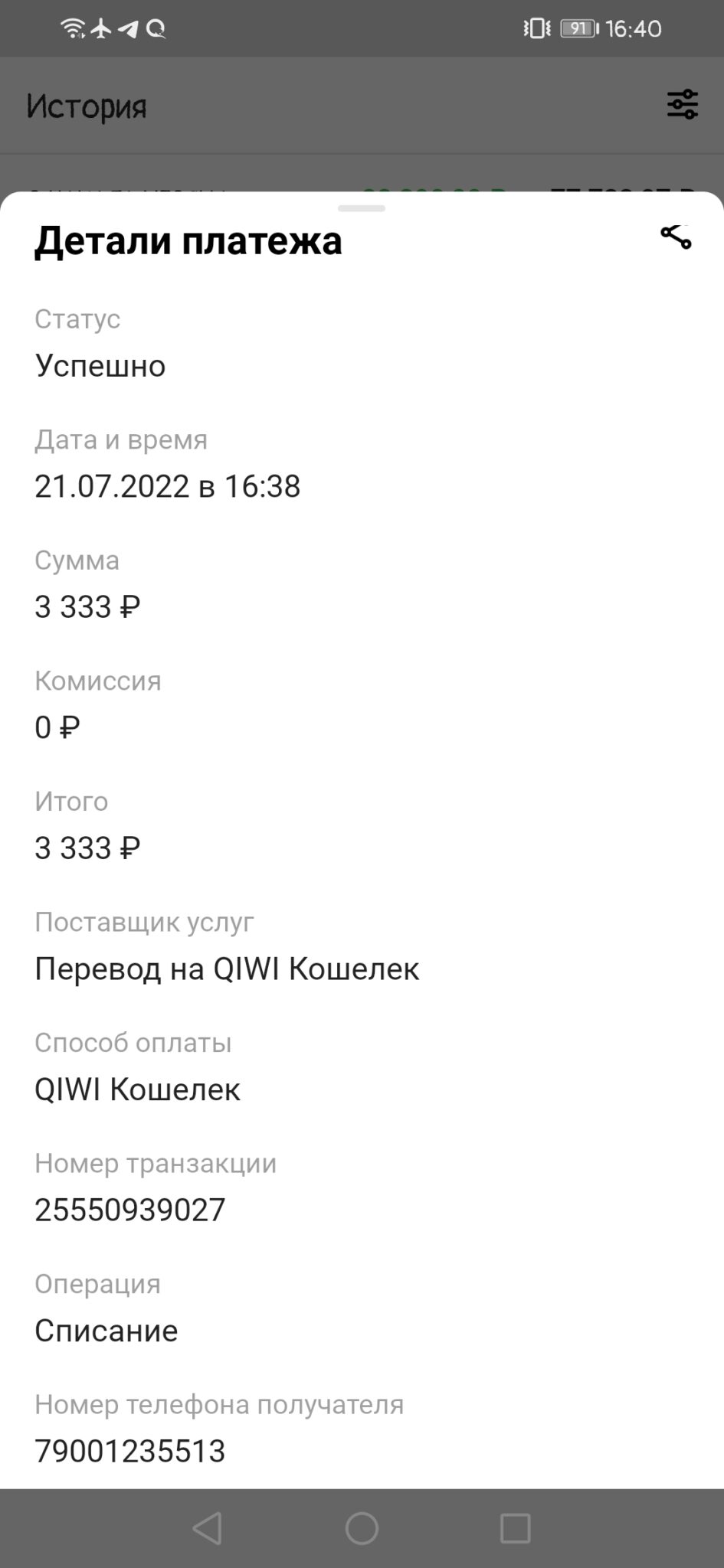Share the payment details

(676, 237)
